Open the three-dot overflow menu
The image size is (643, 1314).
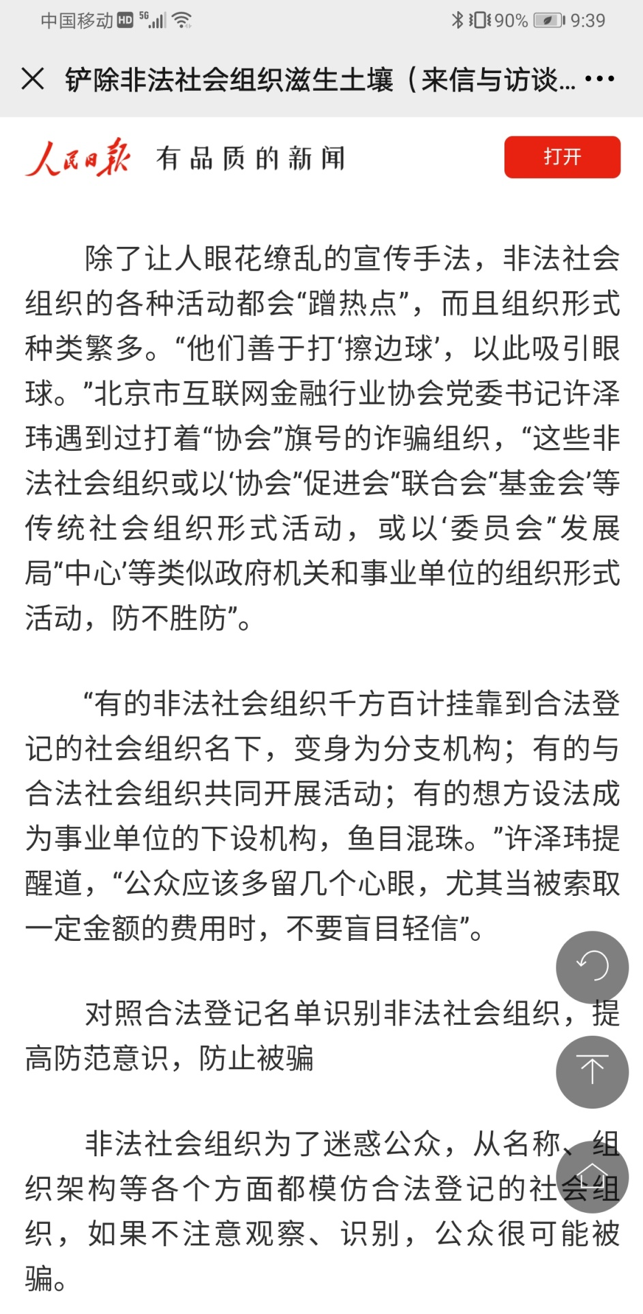(x=598, y=79)
